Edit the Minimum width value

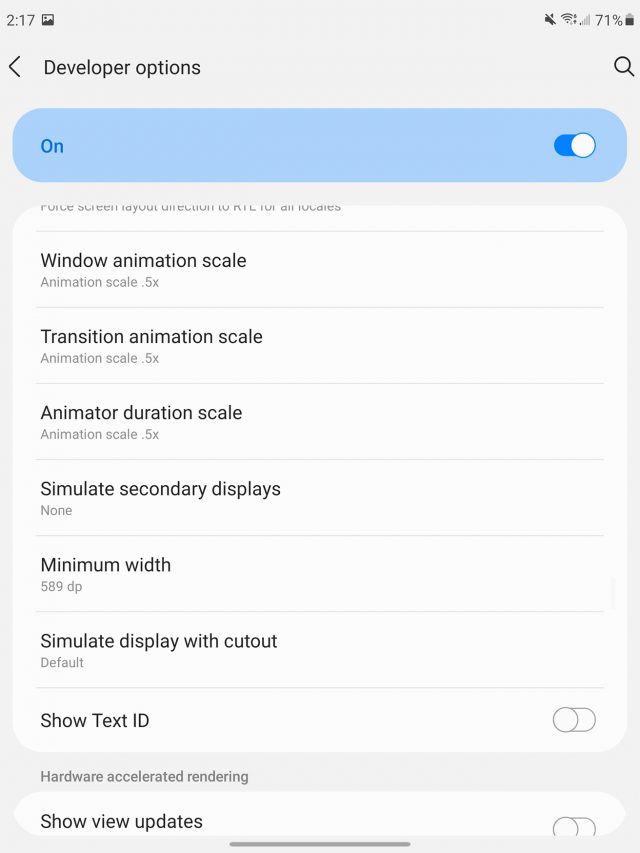pos(320,574)
